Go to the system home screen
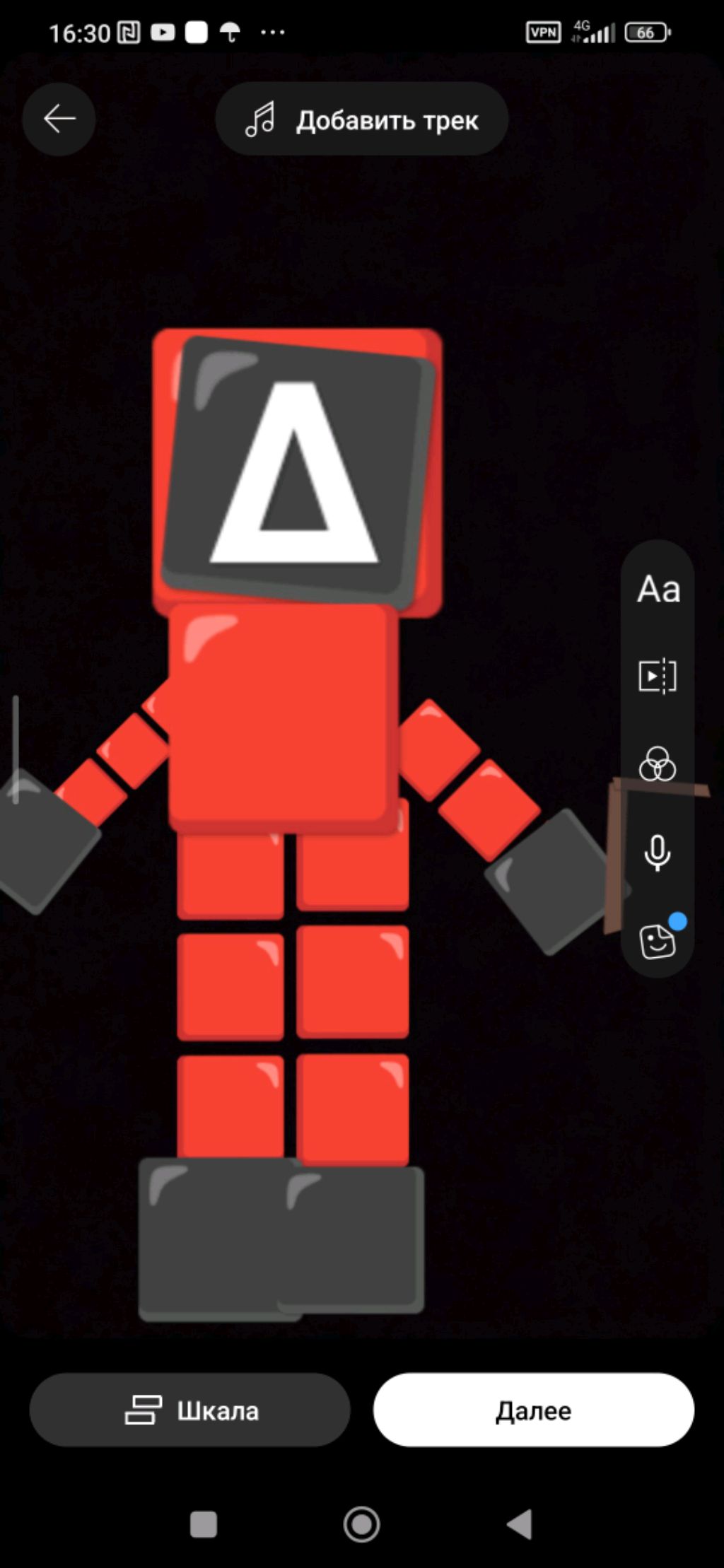The image size is (724, 1568). [361, 1524]
